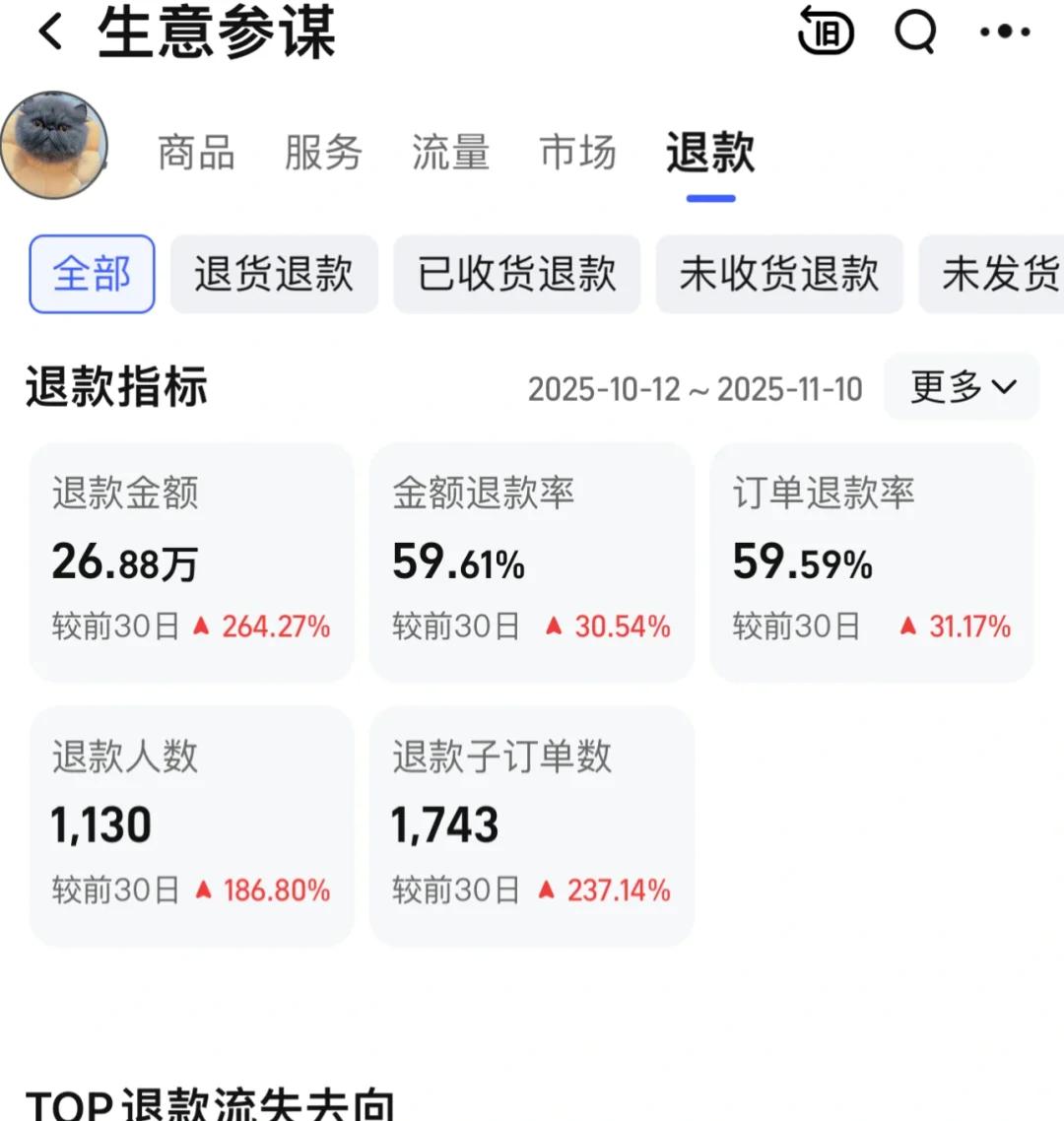Open the search icon
Image resolution: width=1064 pixels, height=1121 pixels.
(915, 32)
